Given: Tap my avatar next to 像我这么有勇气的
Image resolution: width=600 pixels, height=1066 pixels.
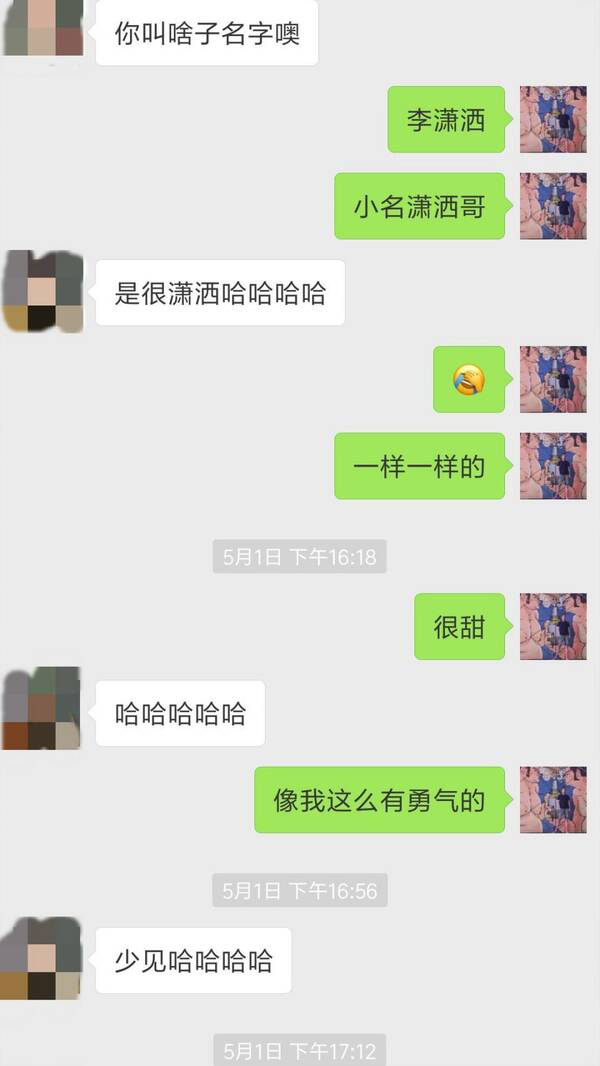Looking at the screenshot, I should point(552,800).
